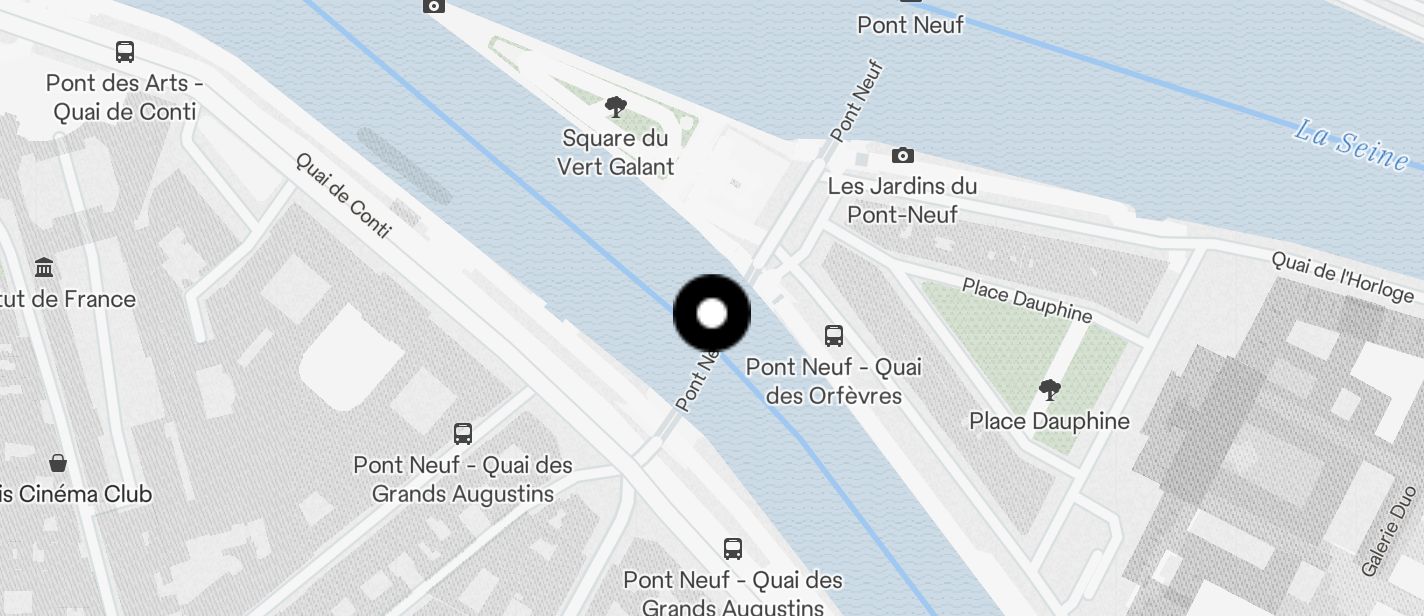Open the Pont des Arts - Quai de Conti bus stop
The image size is (1424, 616).
125,52
